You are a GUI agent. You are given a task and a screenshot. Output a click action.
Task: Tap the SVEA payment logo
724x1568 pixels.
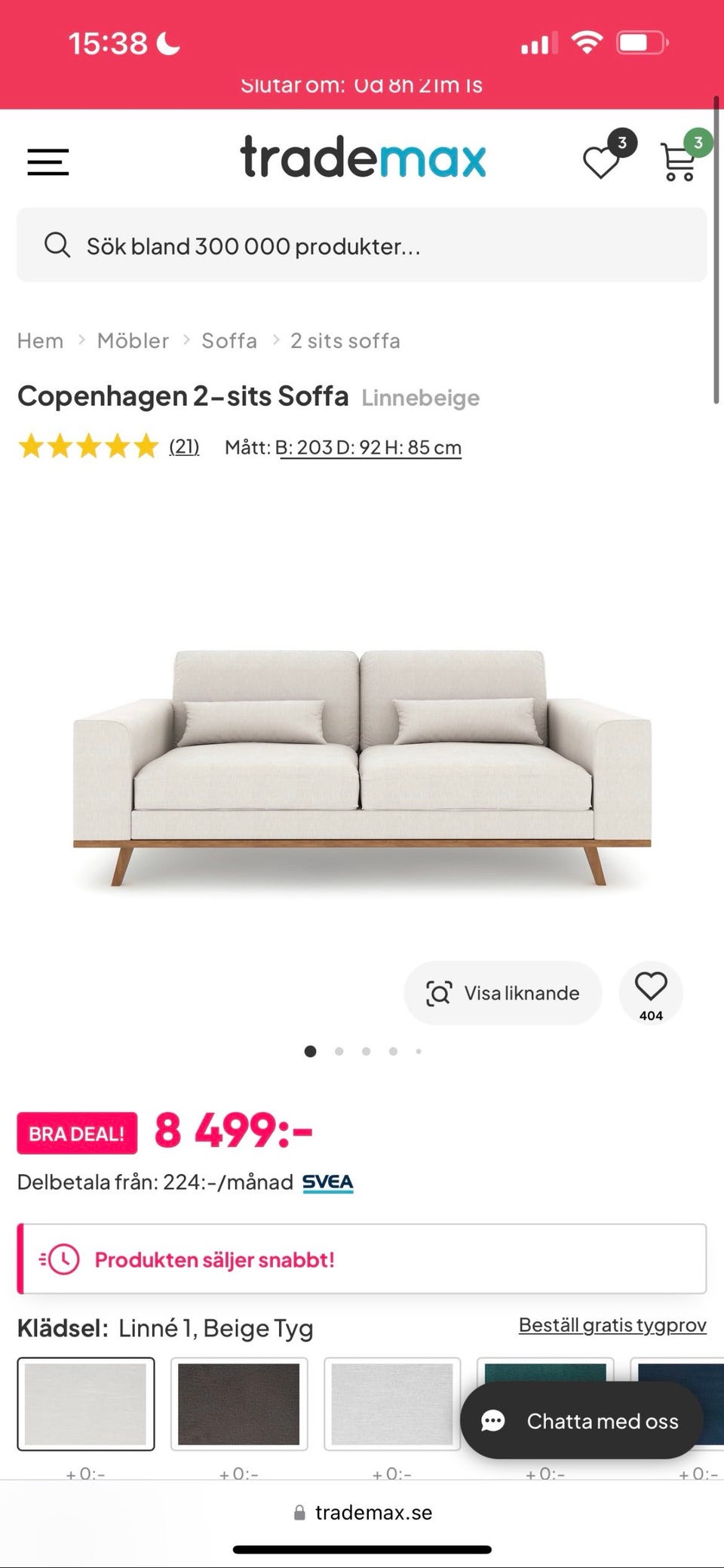pos(327,1182)
